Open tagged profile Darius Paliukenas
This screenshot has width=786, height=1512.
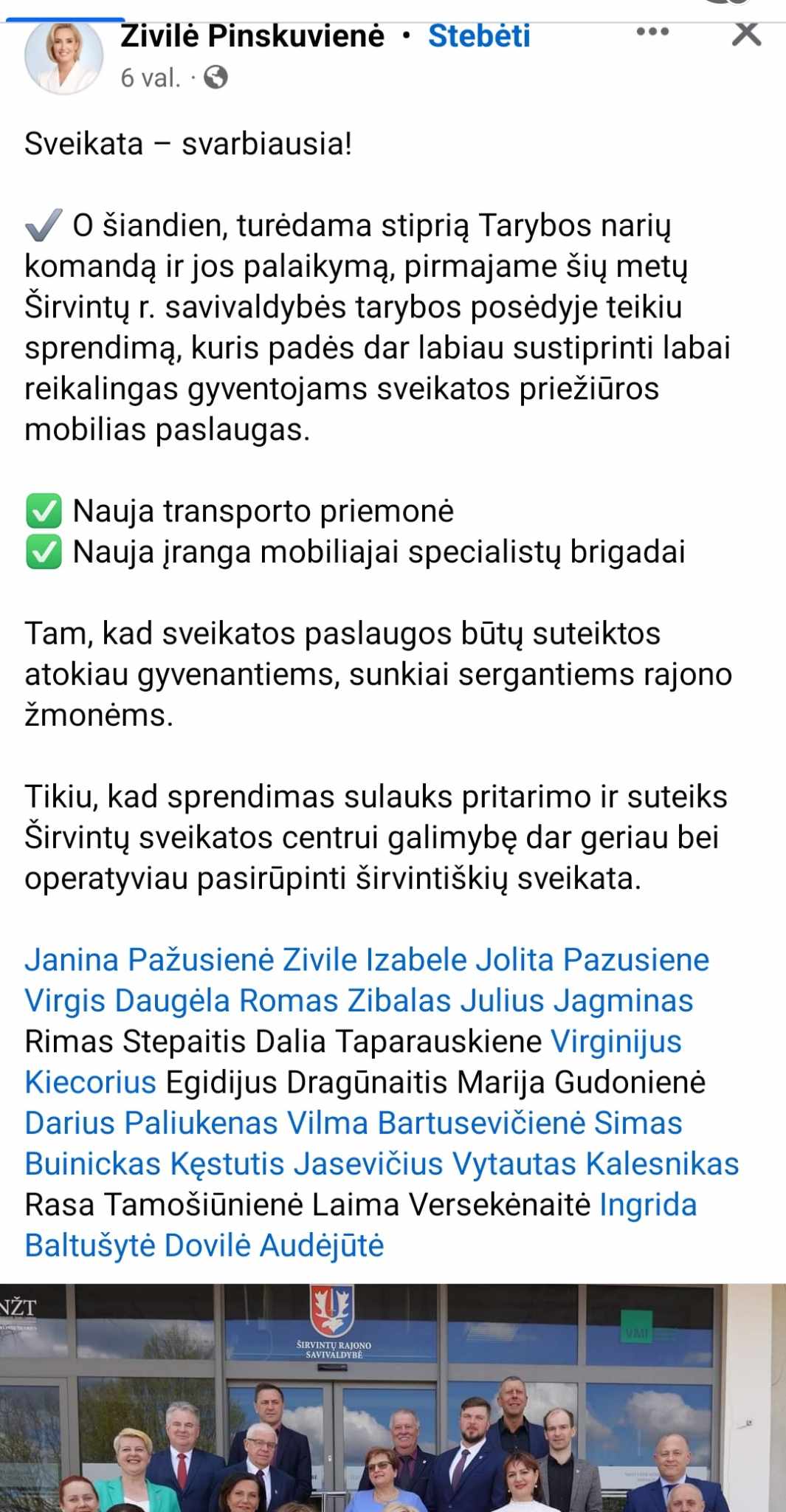[151, 1123]
